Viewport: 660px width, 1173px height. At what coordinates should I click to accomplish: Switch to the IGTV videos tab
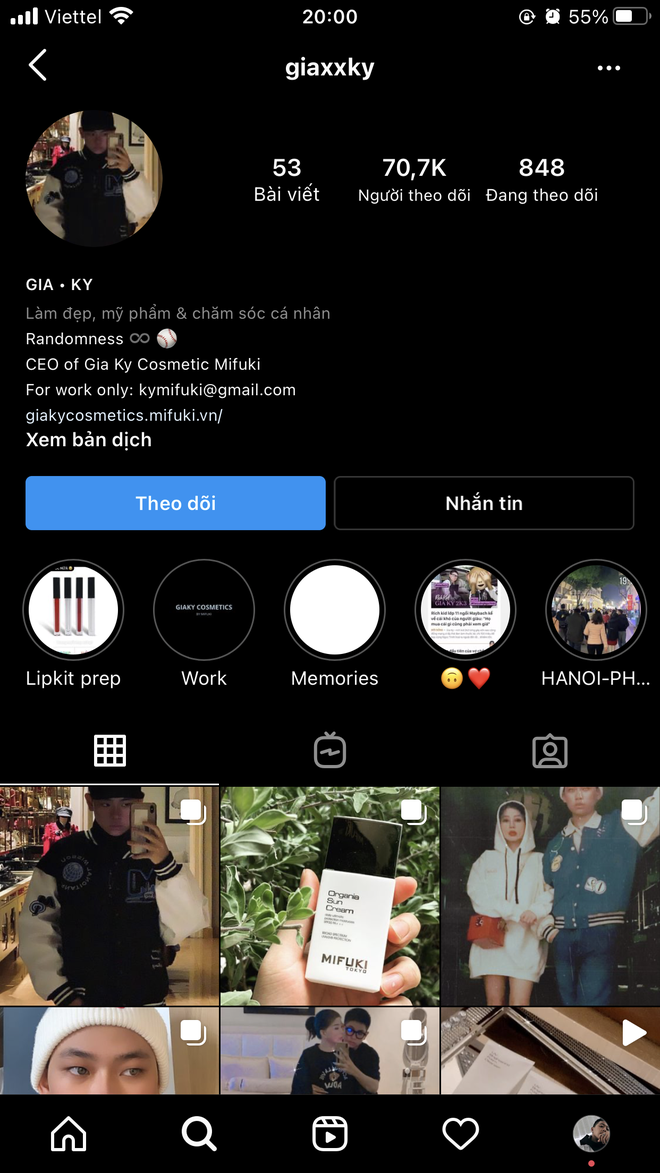click(x=329, y=751)
